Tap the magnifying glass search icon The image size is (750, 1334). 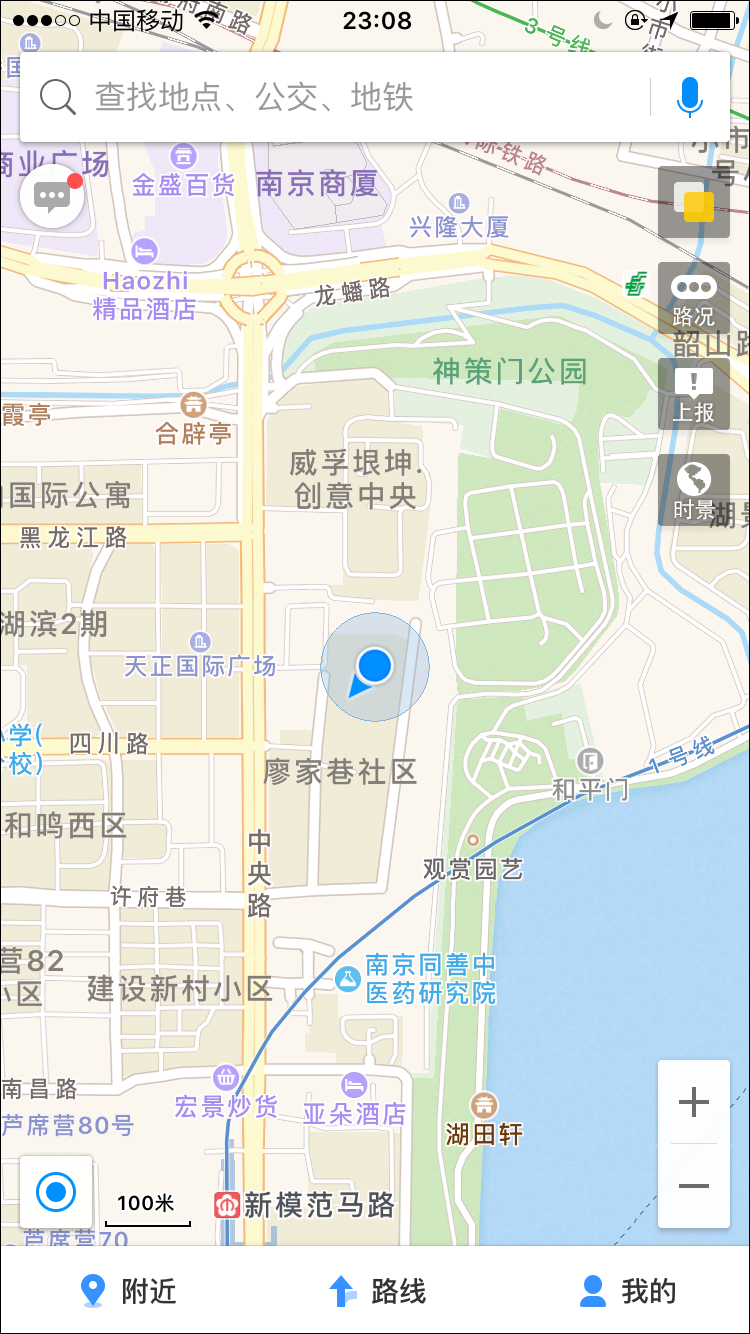57,96
